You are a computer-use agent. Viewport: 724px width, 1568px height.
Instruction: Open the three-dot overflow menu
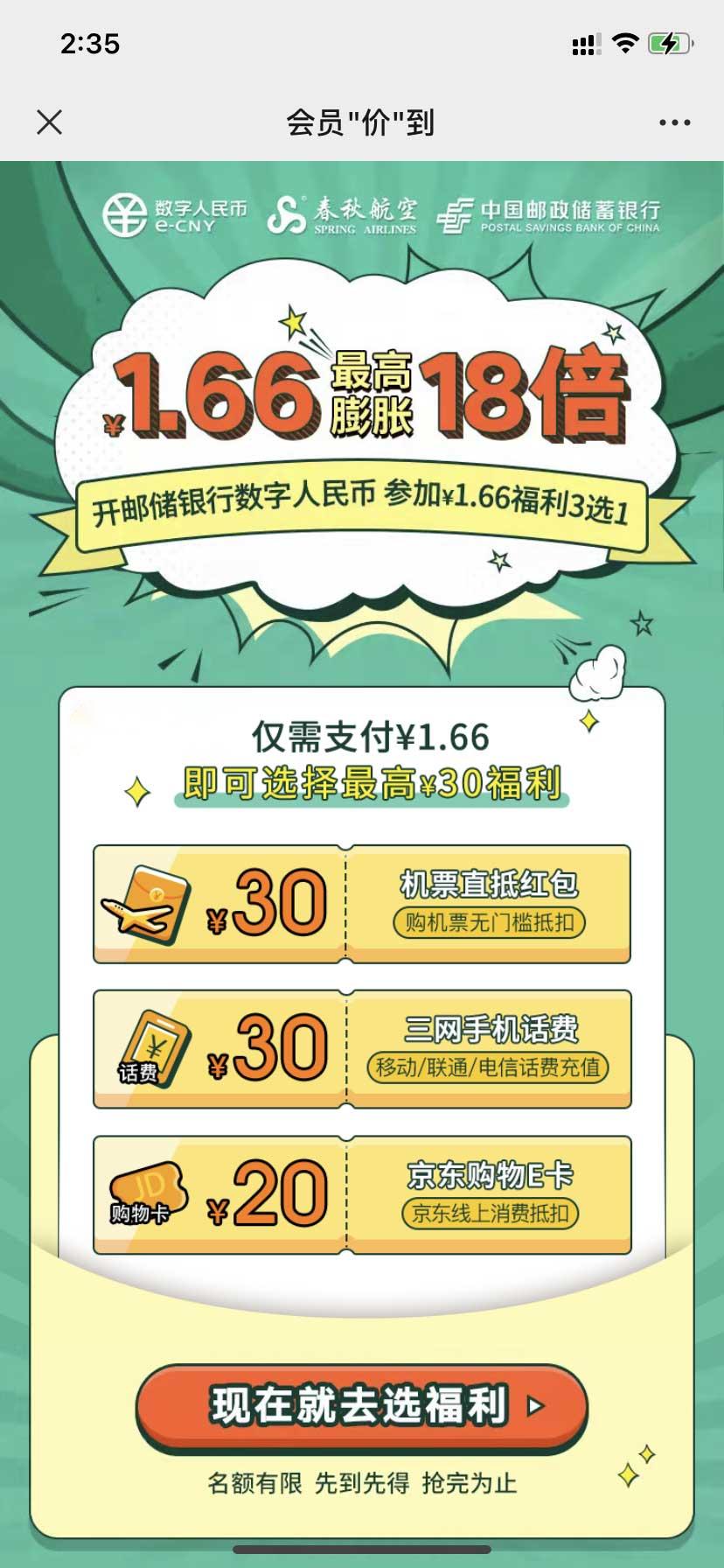click(674, 123)
